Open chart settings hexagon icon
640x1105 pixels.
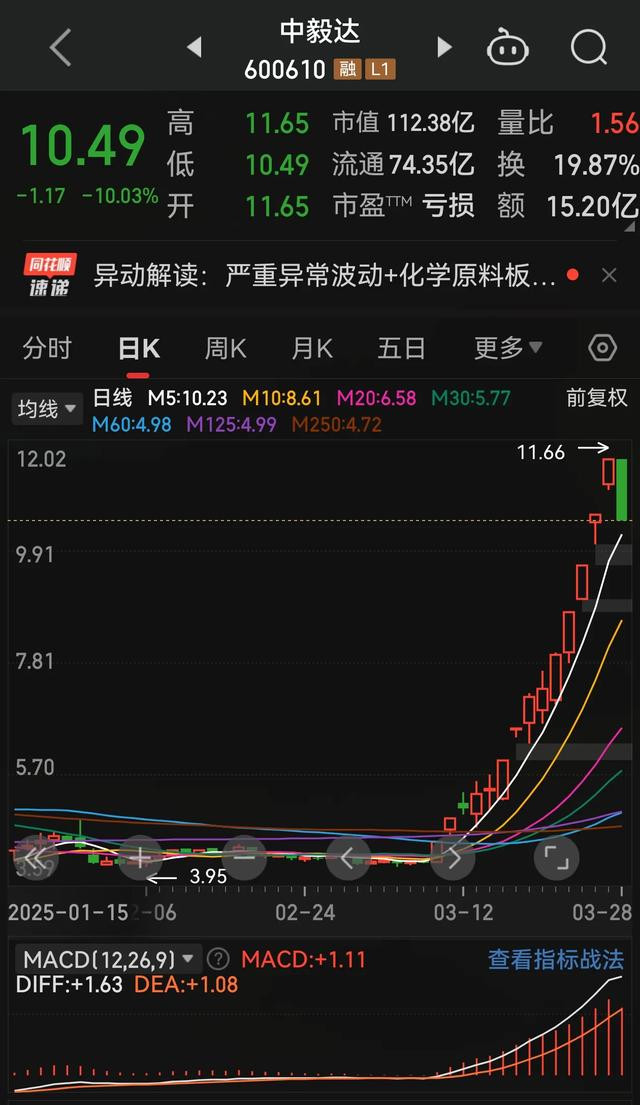pos(602,348)
